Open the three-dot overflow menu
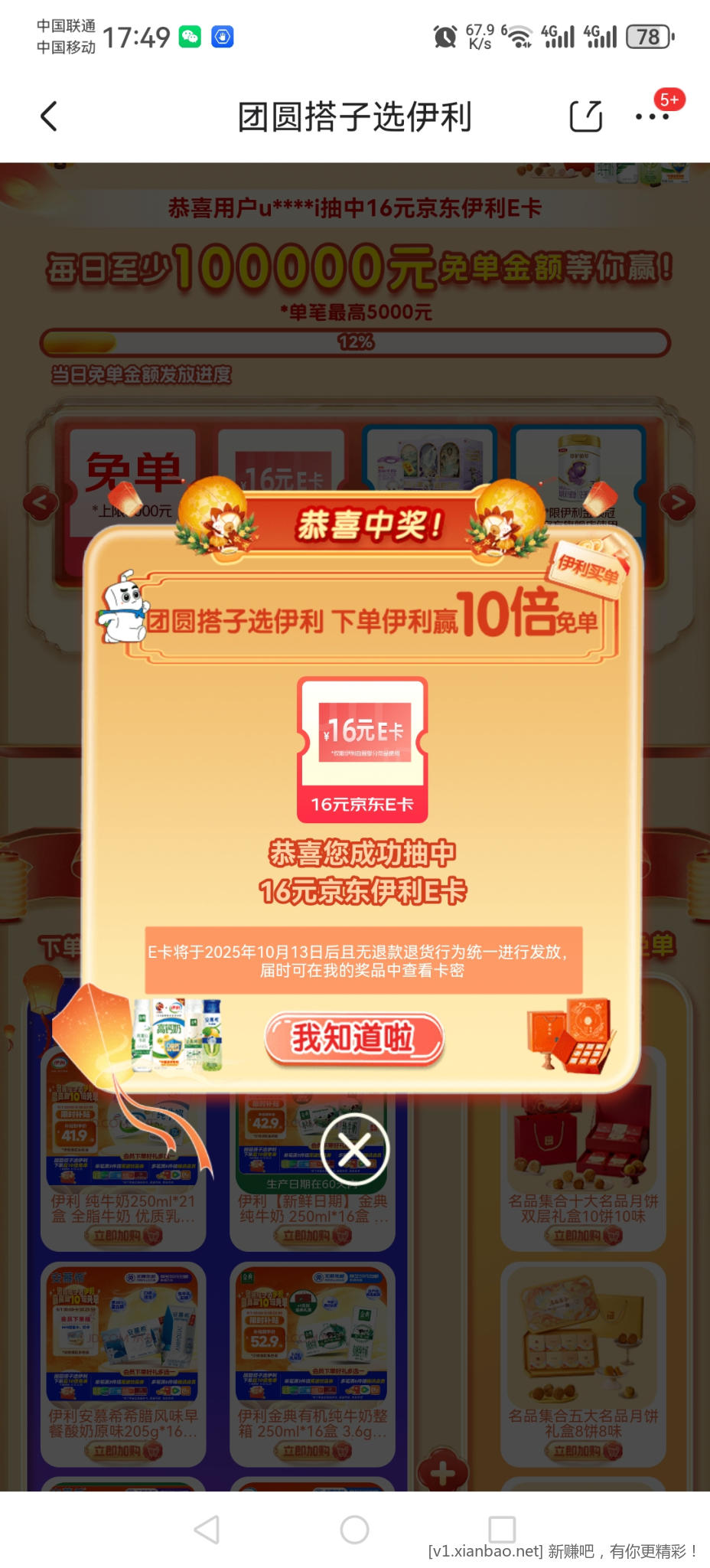710x1568 pixels. tap(652, 117)
